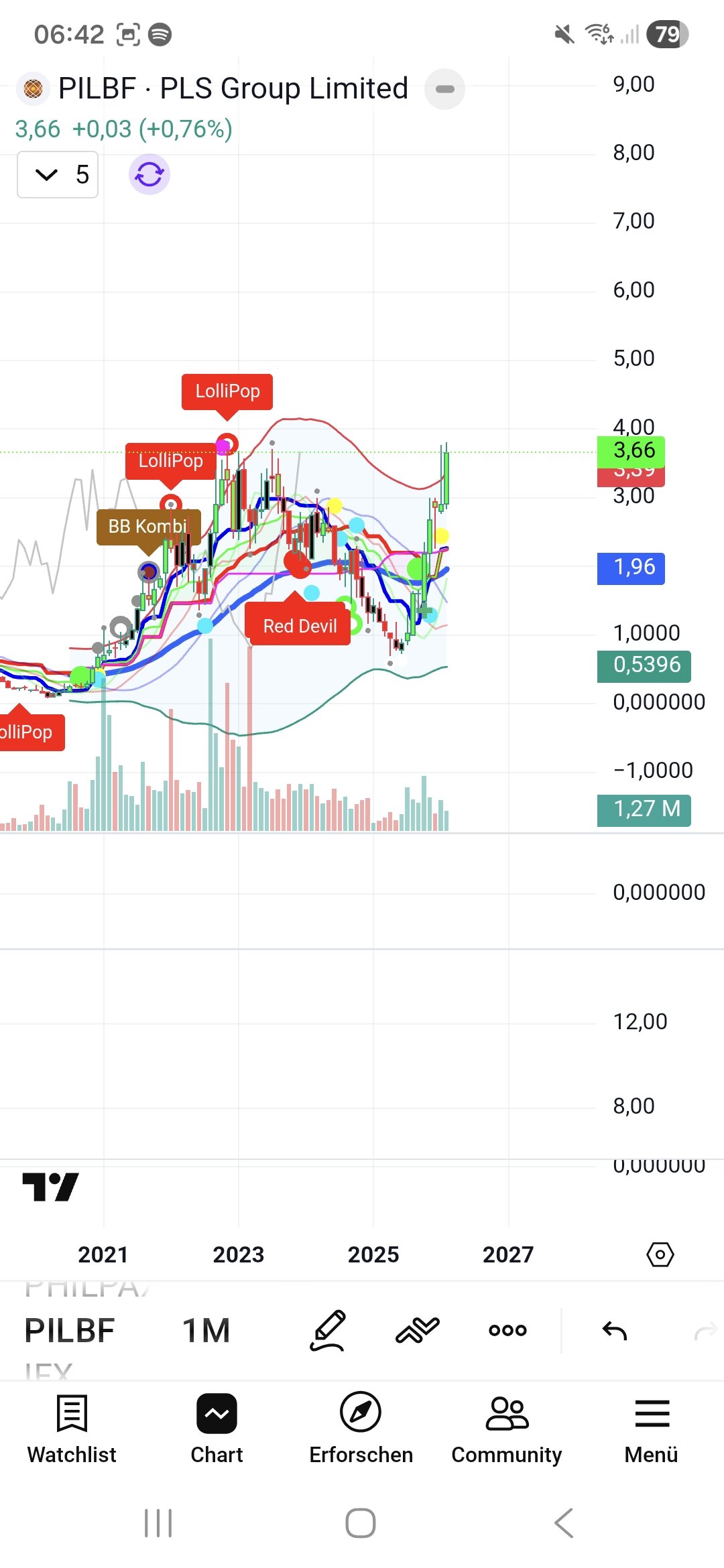This screenshot has height=1568, width=724.
Task: Go to the system home screen
Action: (361, 1523)
